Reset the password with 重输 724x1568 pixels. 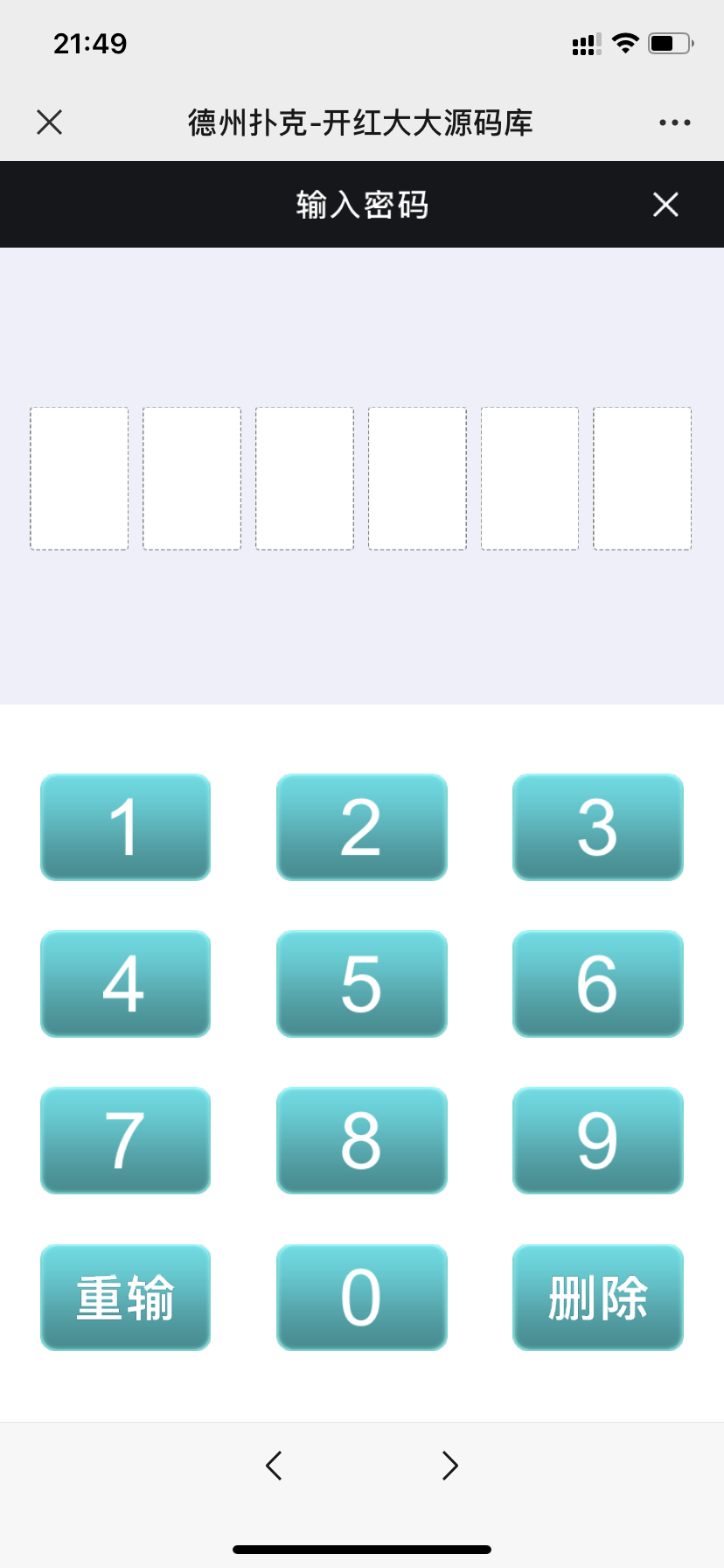coord(125,1297)
